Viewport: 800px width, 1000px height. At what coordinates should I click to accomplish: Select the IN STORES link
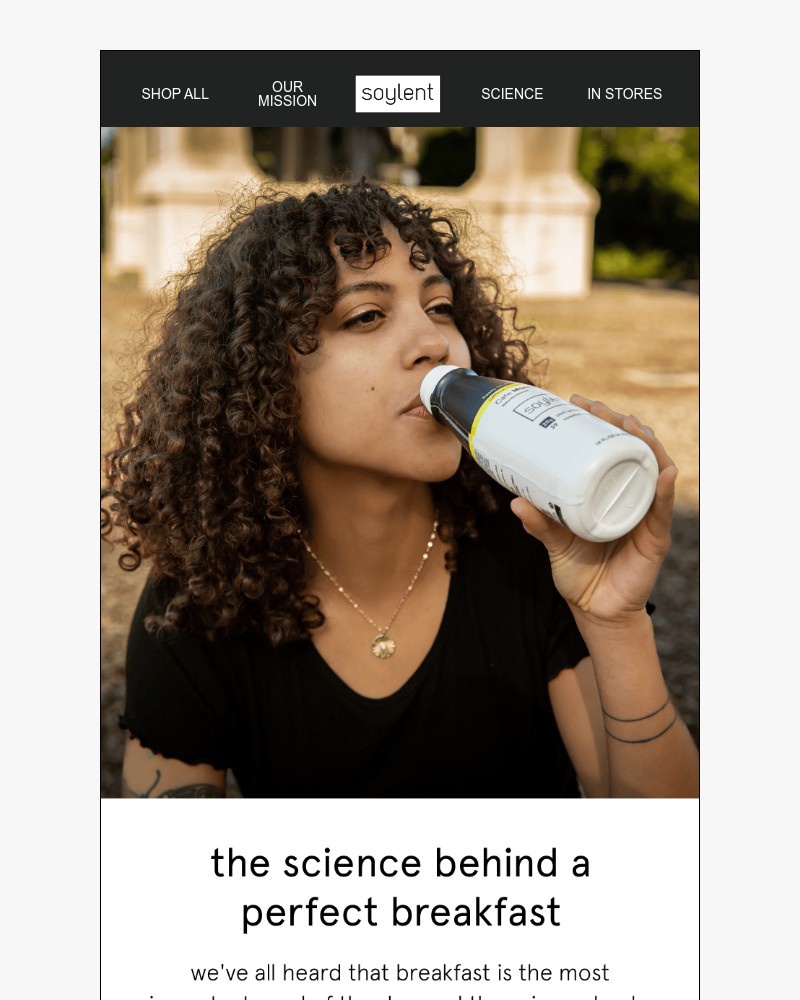click(624, 94)
